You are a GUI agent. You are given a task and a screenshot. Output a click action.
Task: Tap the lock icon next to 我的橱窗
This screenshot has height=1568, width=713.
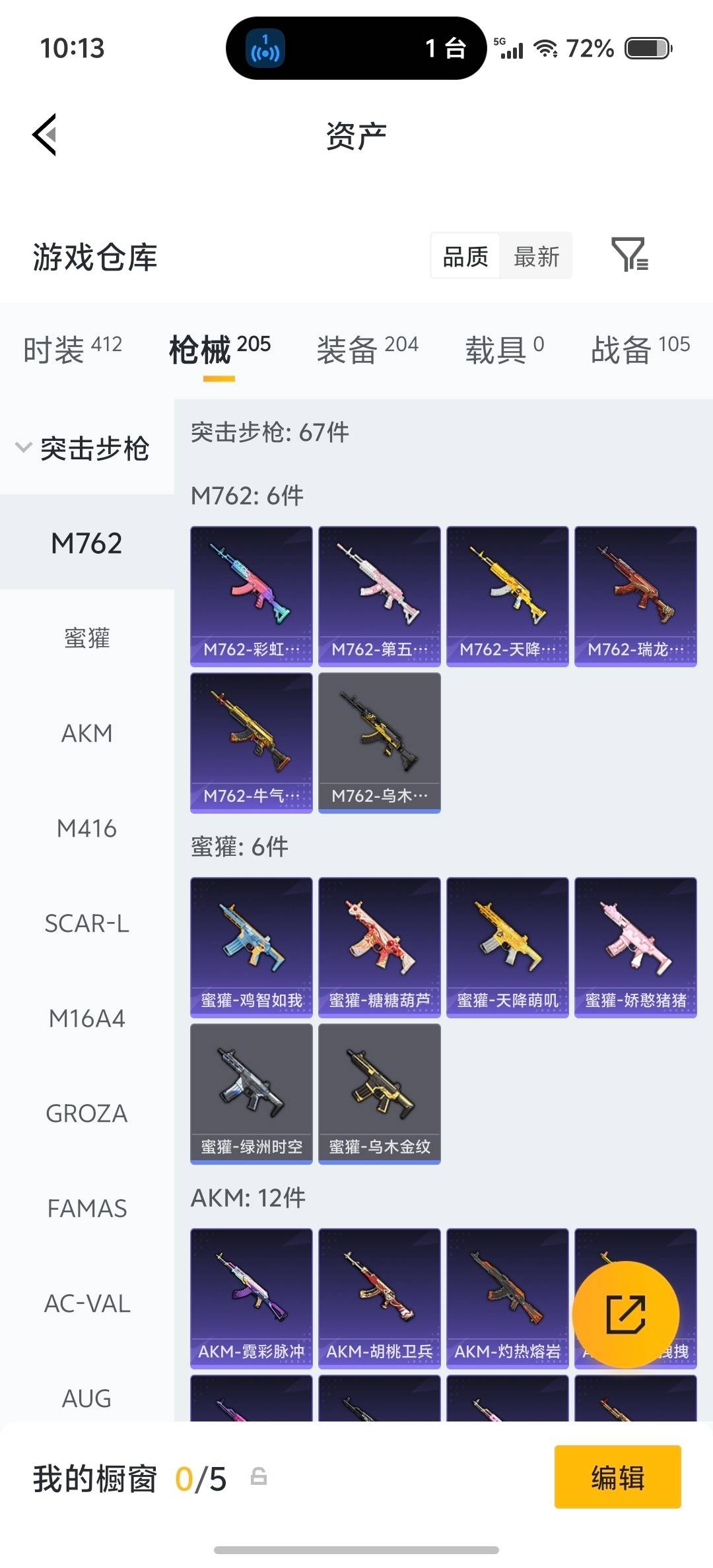tap(259, 1478)
